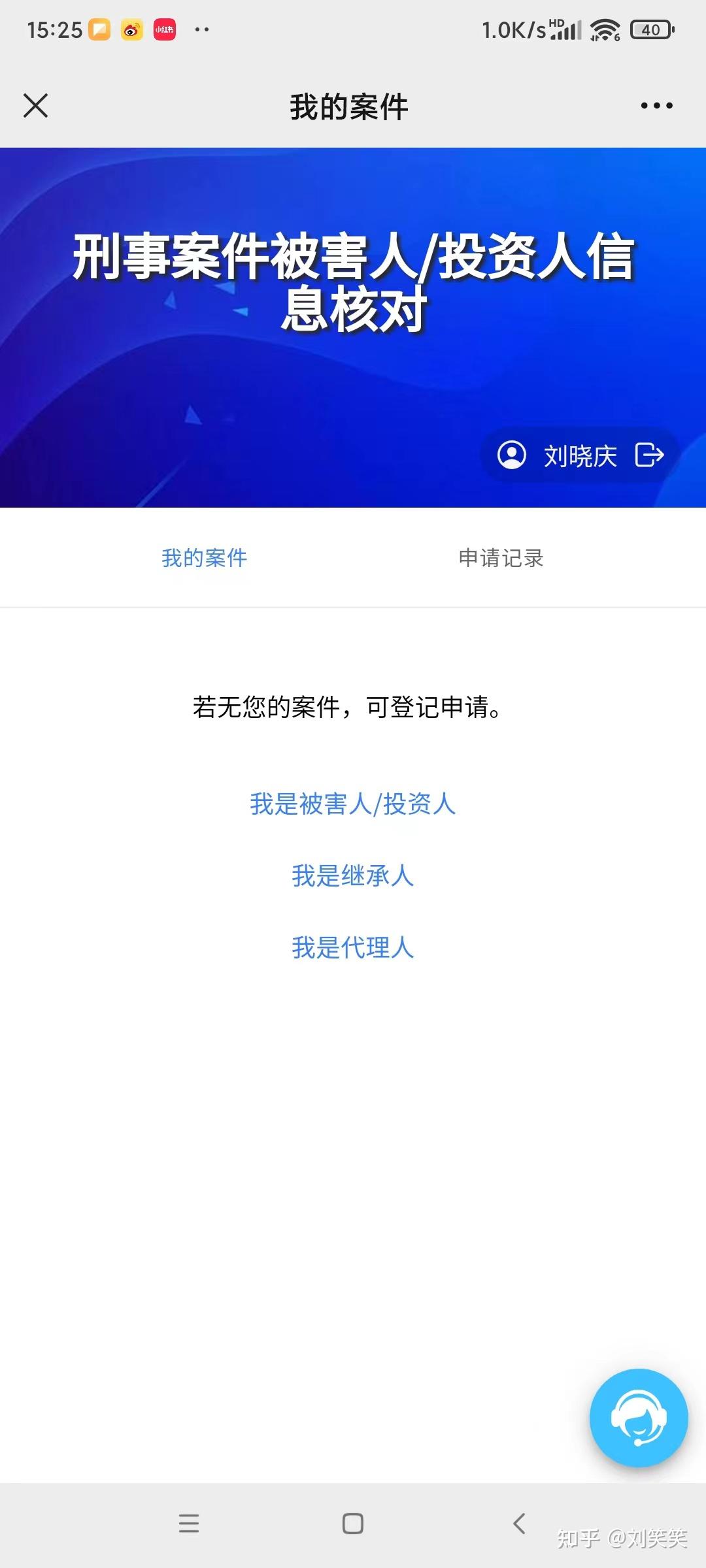
Task: Switch to the 我的案件 tab
Action: pos(204,558)
